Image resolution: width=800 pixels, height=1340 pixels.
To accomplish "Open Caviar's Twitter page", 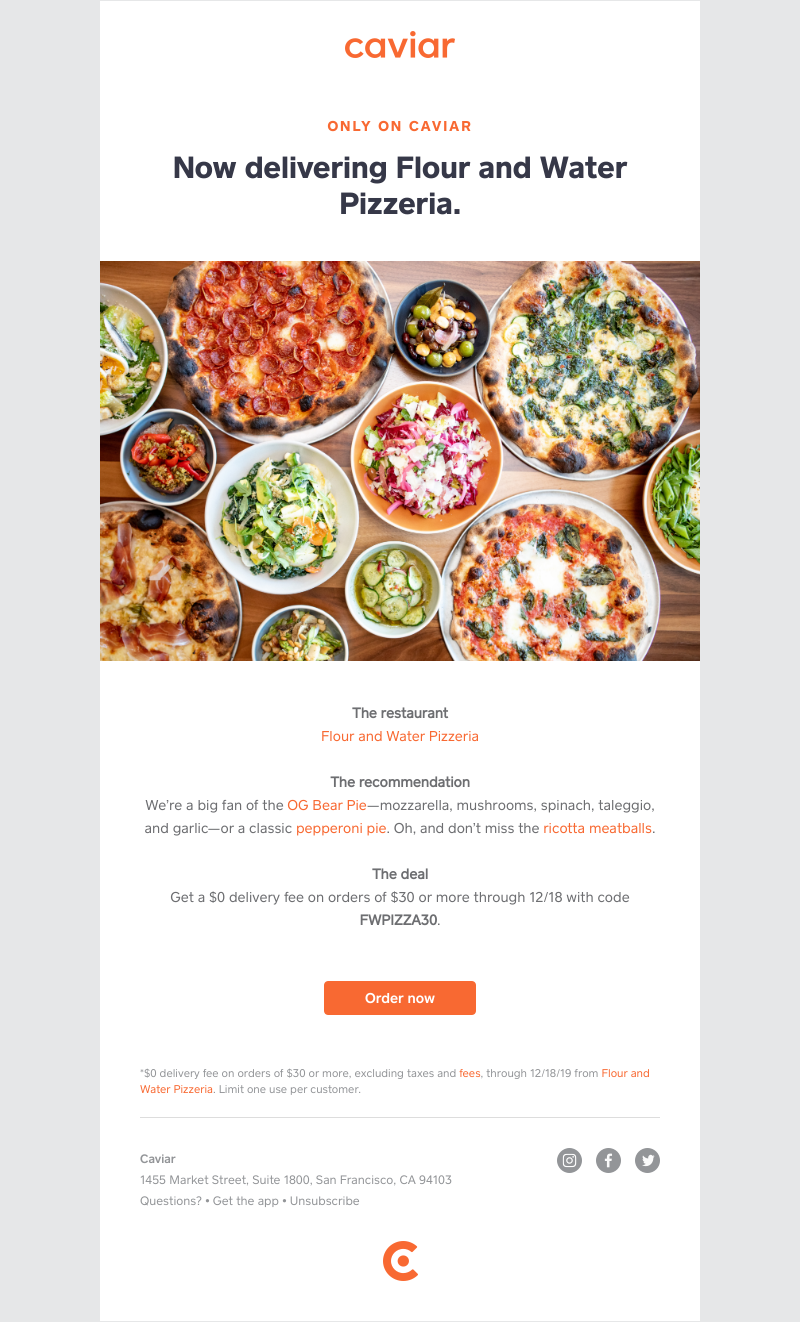I will coord(647,1160).
